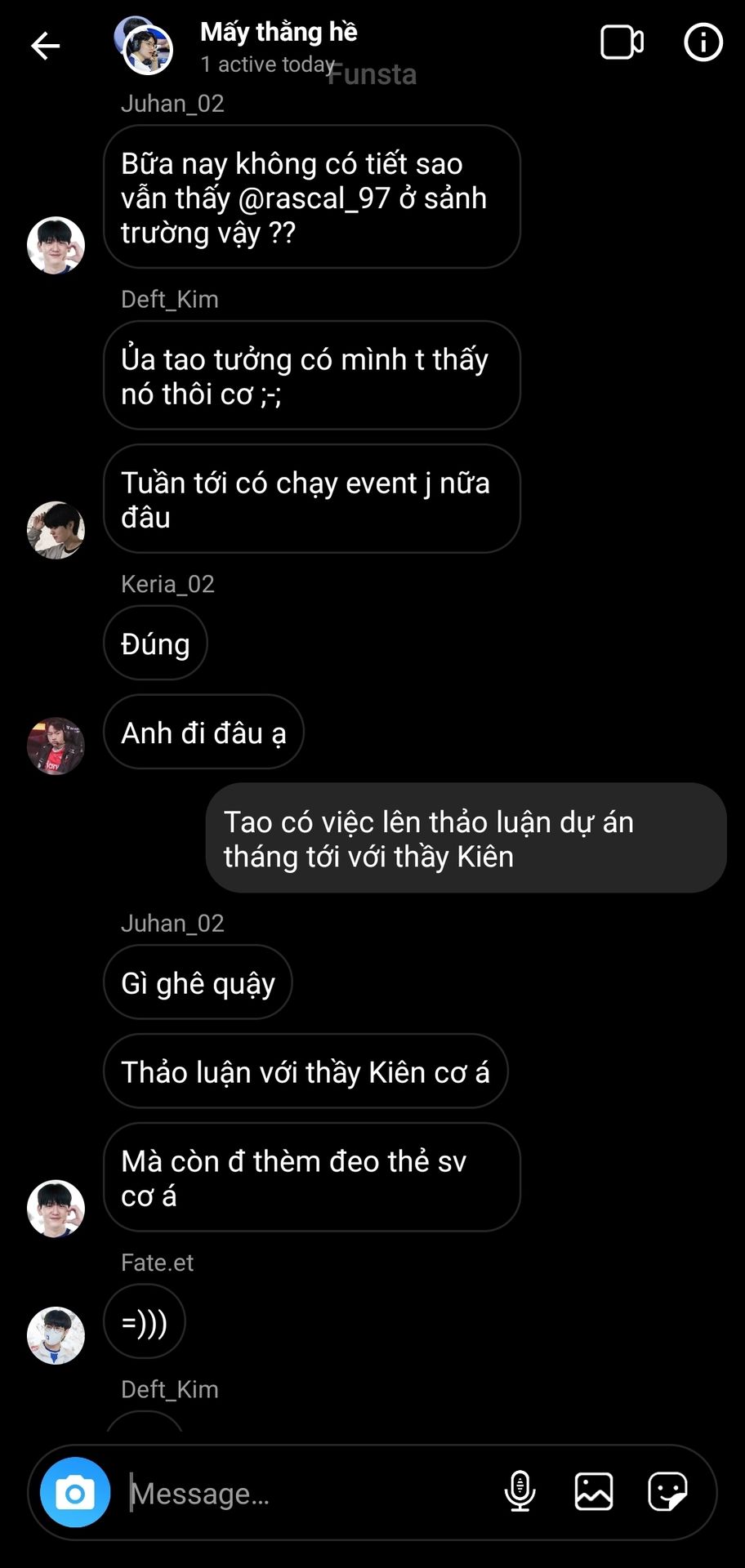Open the sticker picker icon

click(667, 1492)
